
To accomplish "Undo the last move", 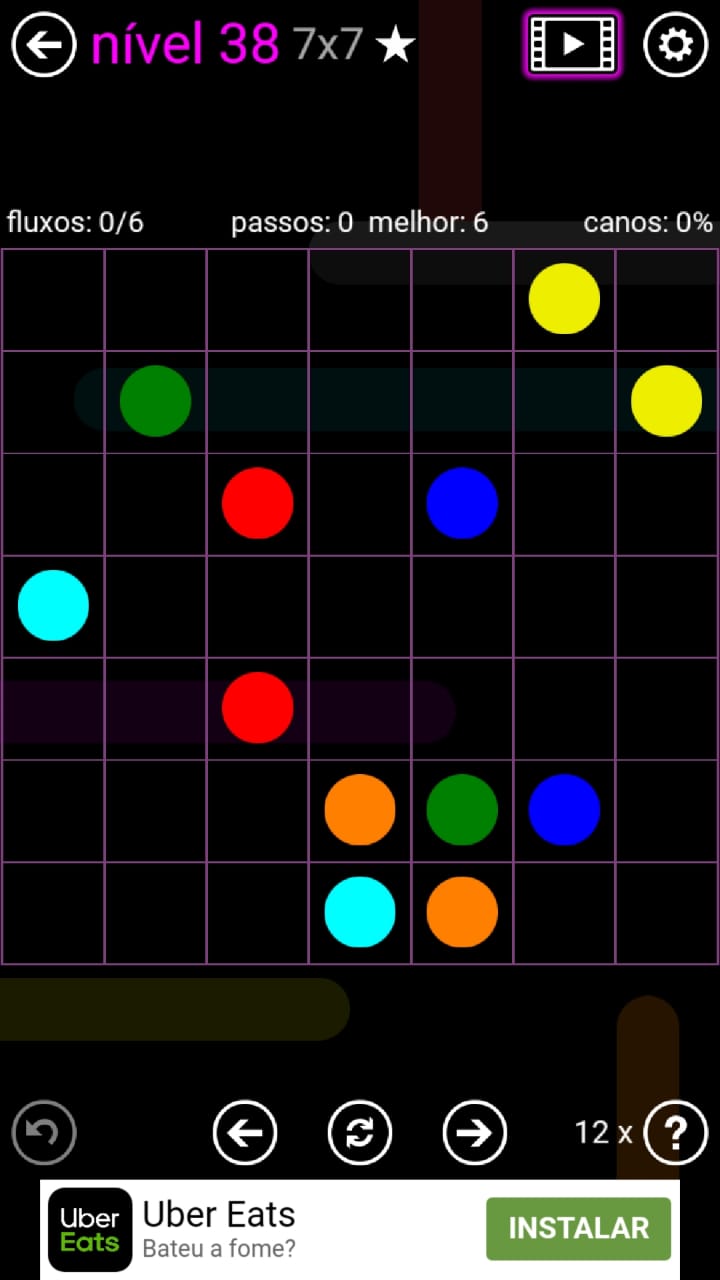I will tap(44, 1132).
